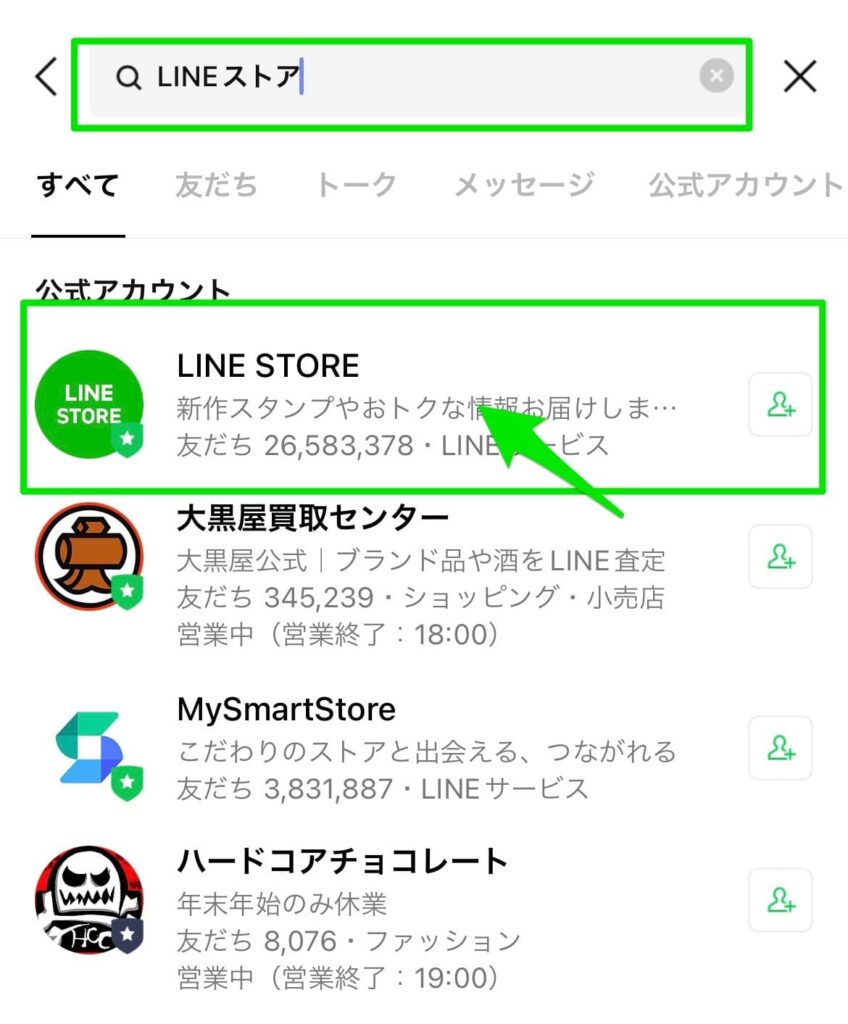Viewport: 848px width, 1024px height.
Task: Switch to the 友だち tab
Action: pyautogui.click(x=215, y=185)
